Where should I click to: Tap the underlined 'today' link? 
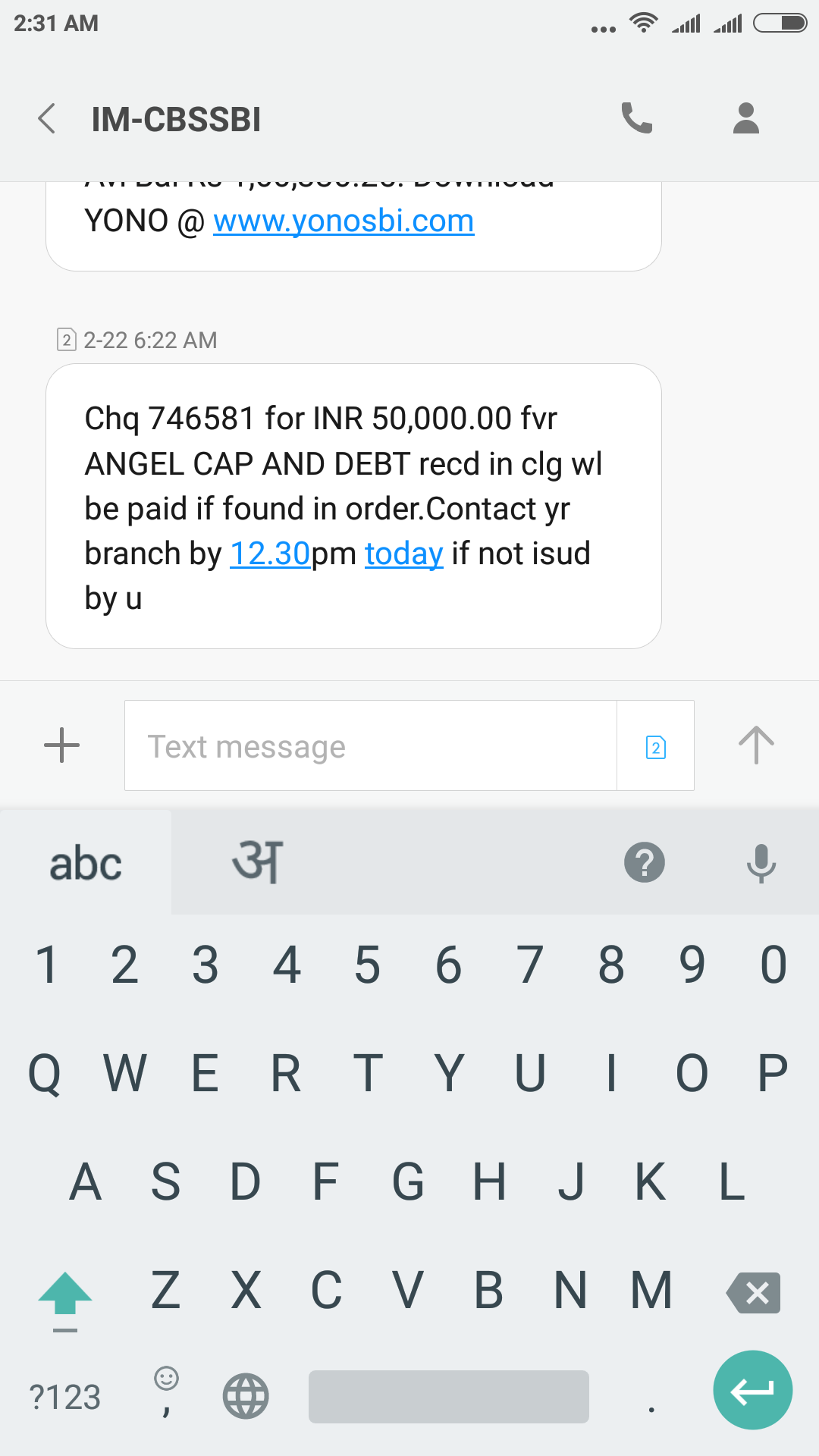403,554
